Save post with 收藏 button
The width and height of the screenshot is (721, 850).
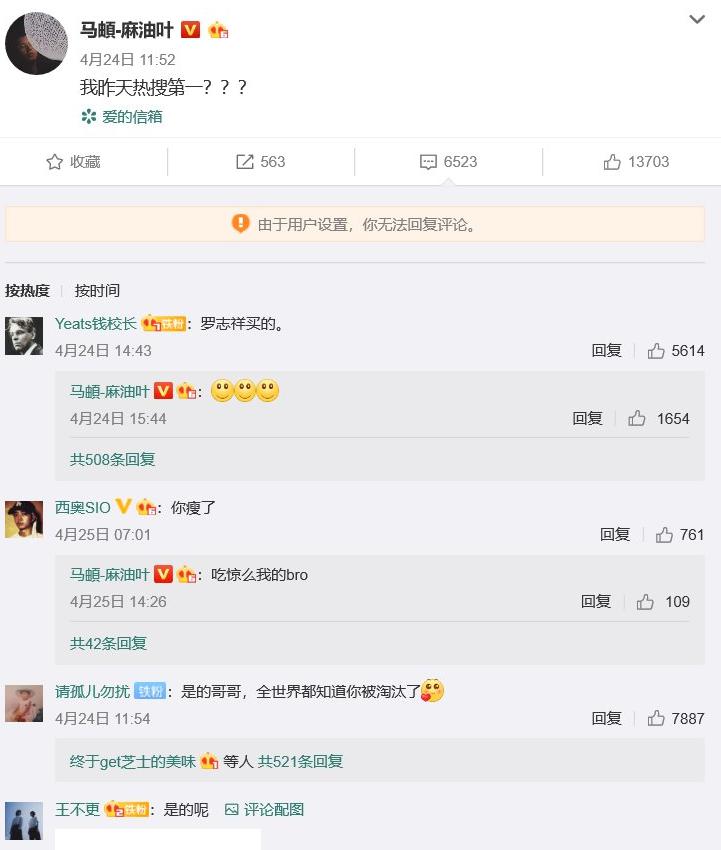click(74, 162)
